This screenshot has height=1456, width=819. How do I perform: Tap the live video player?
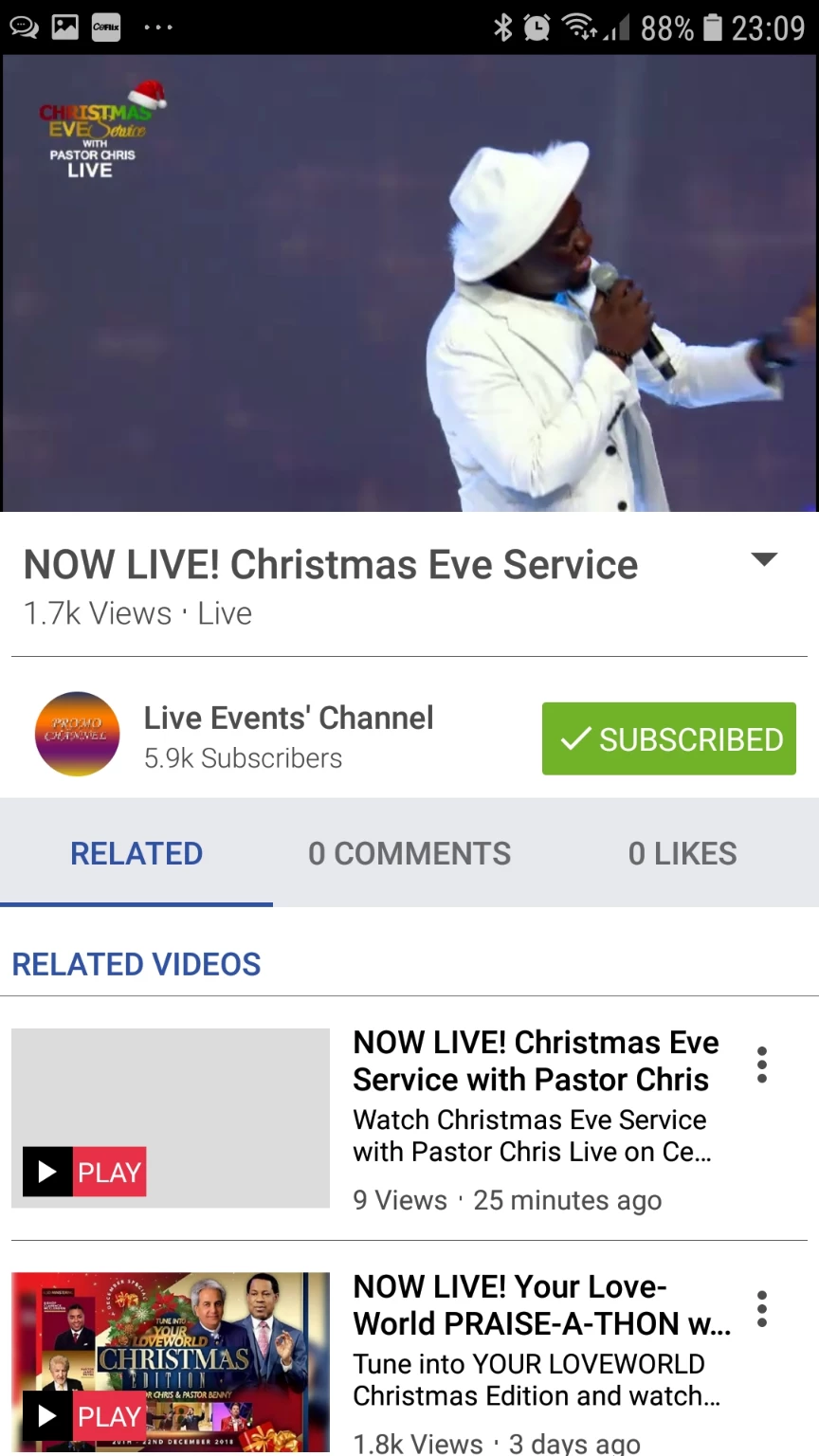click(409, 282)
